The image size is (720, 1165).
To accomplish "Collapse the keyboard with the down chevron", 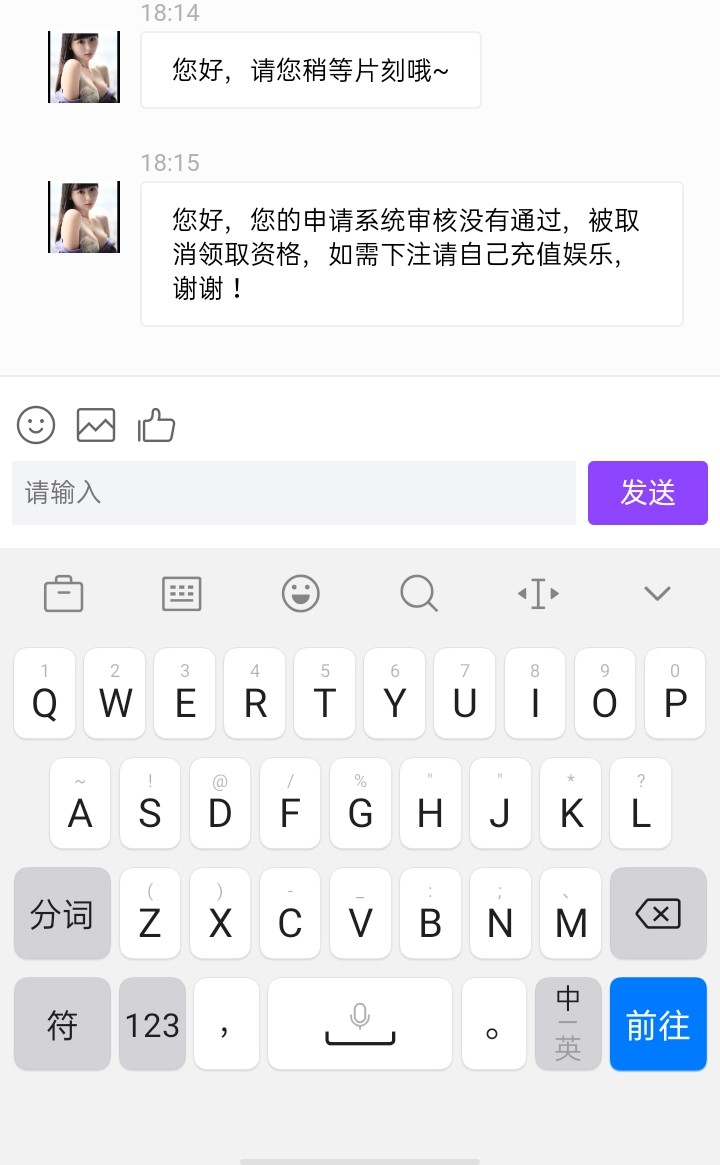I will click(657, 594).
